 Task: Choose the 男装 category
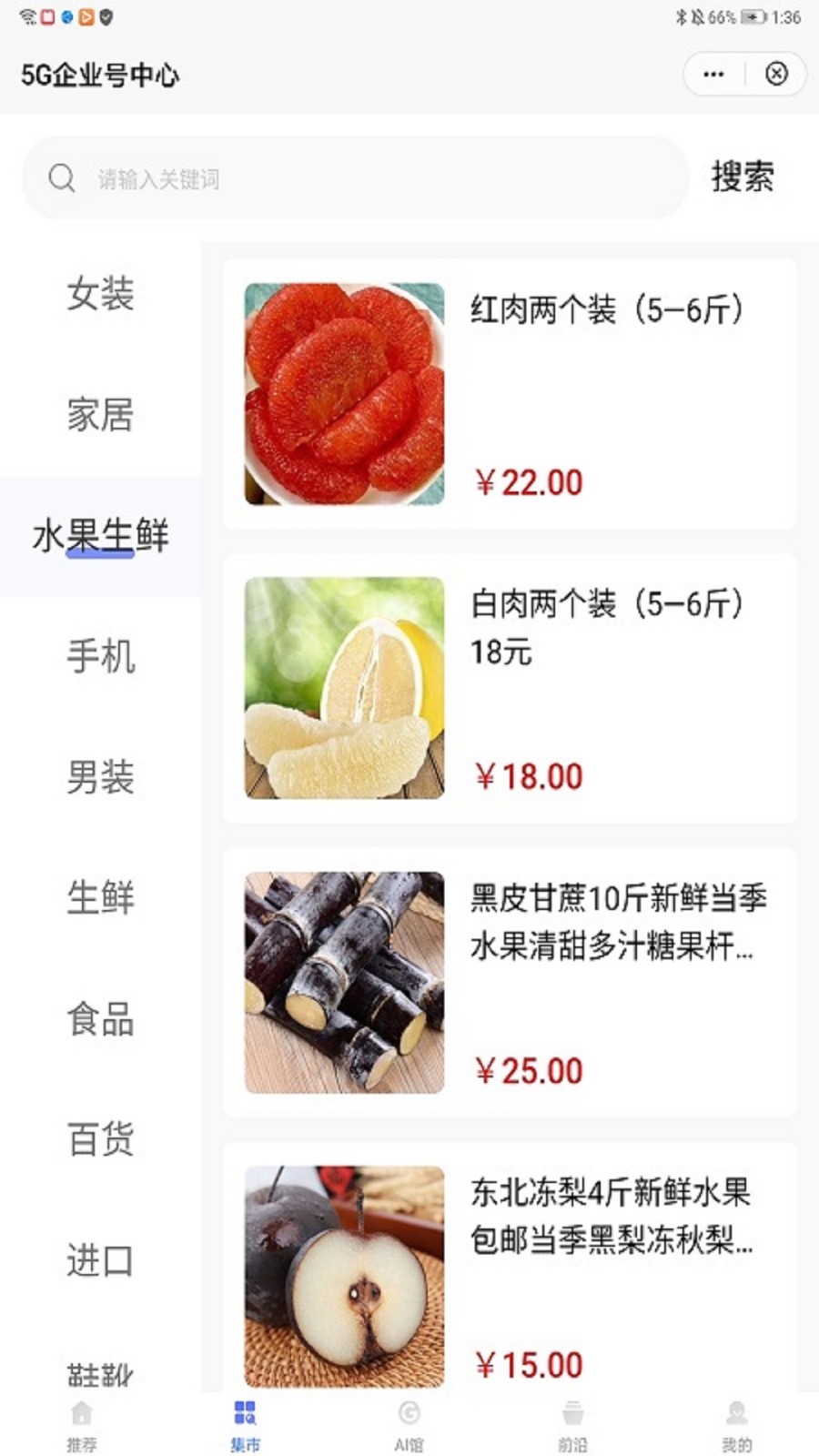point(100,777)
